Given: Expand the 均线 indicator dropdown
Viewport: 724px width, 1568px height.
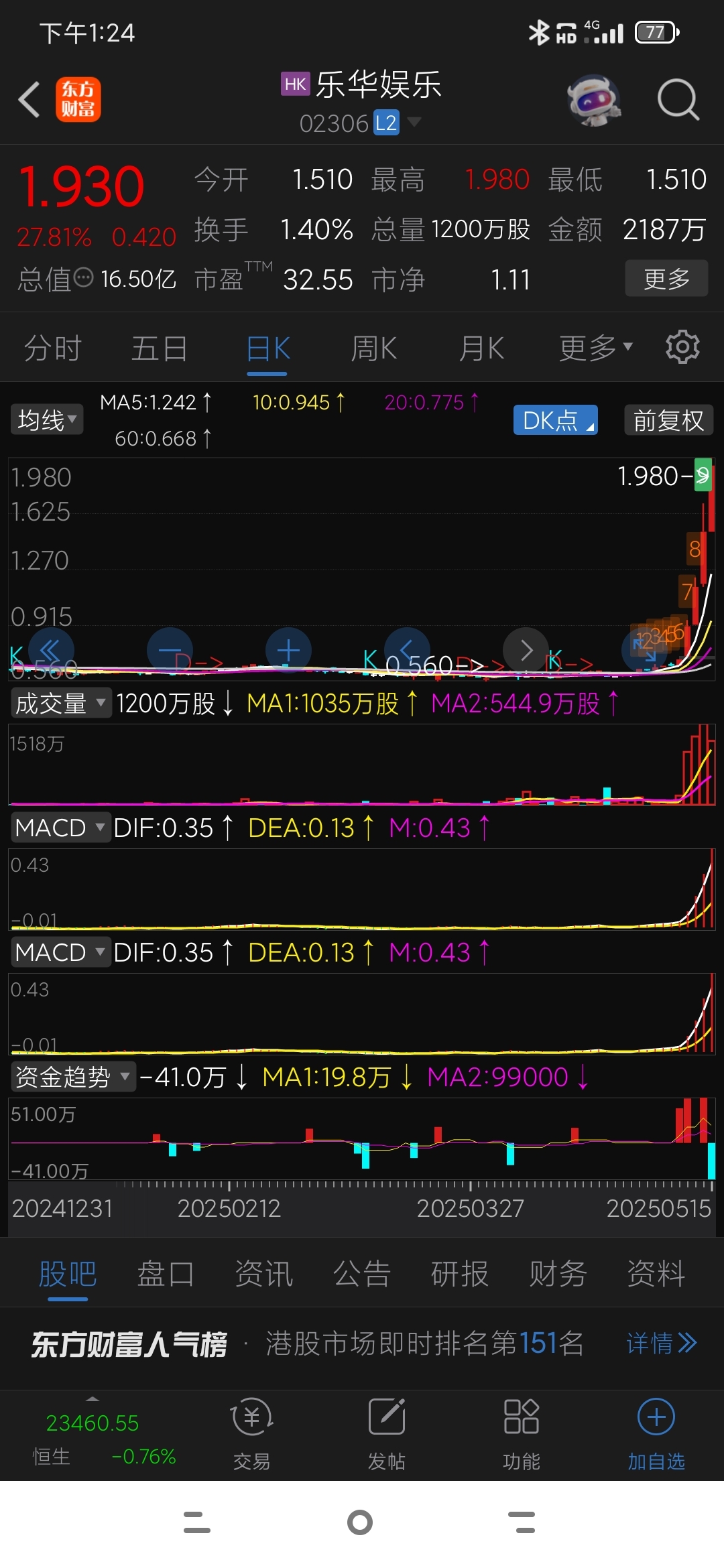Looking at the screenshot, I should click(x=47, y=420).
